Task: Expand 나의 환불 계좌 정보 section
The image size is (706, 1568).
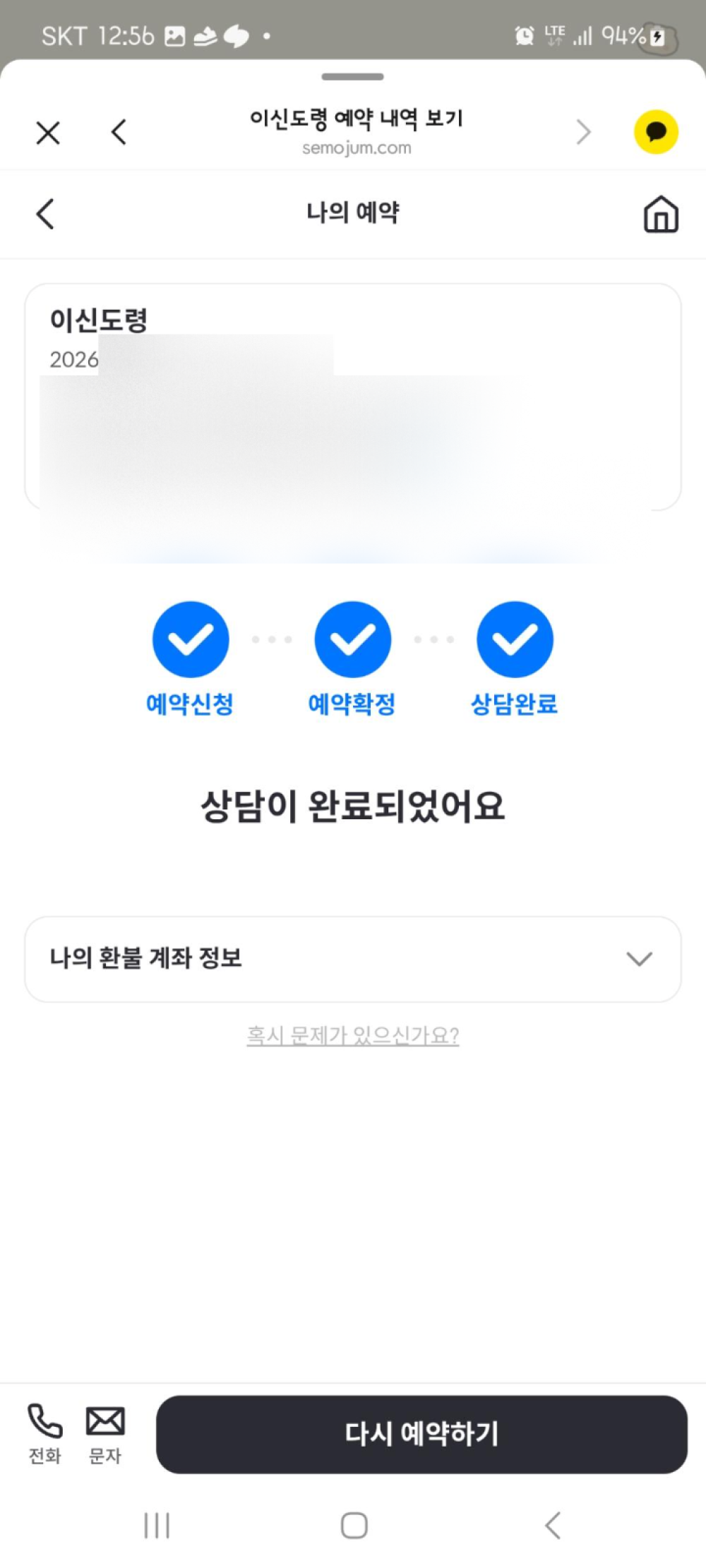Action: click(352, 958)
